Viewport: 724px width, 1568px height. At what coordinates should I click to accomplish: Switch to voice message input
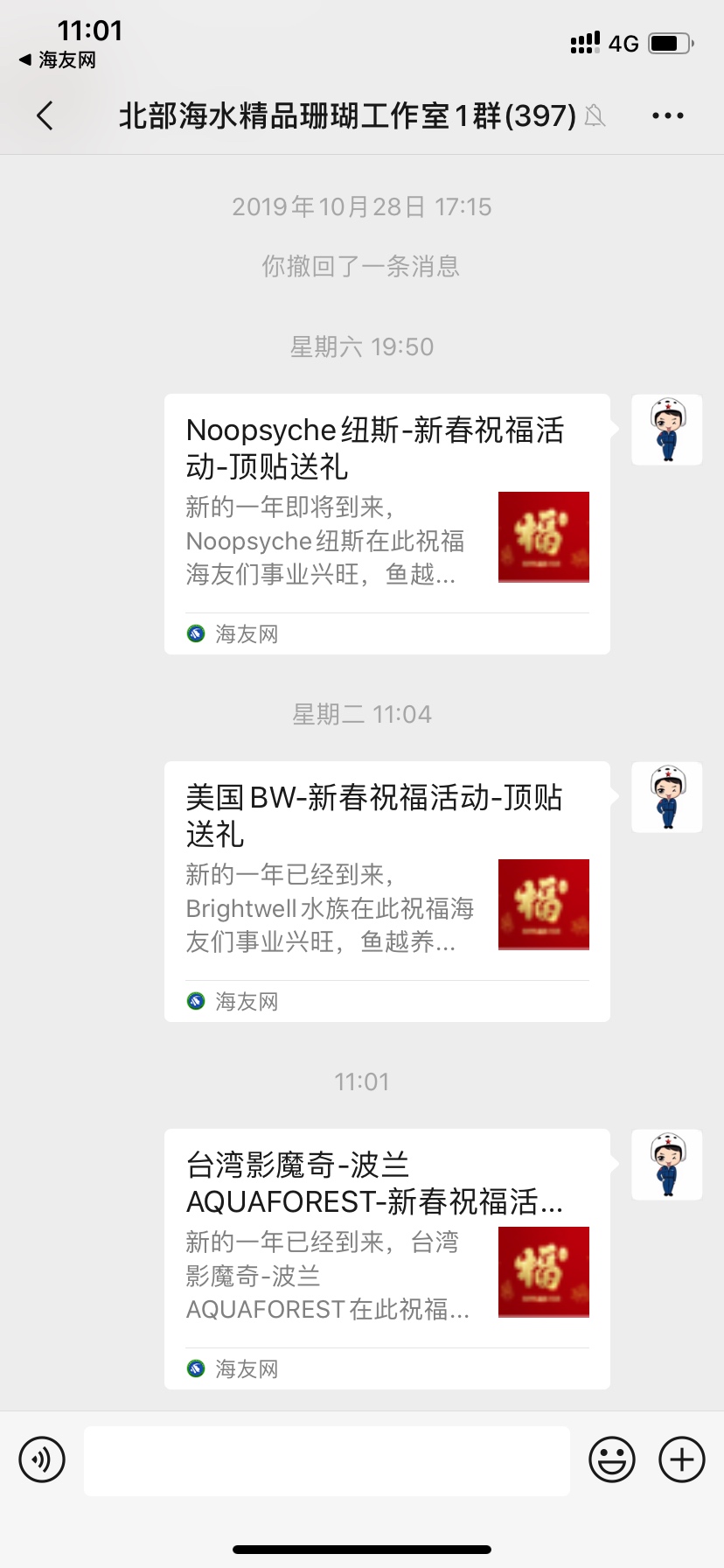pos(42,1459)
